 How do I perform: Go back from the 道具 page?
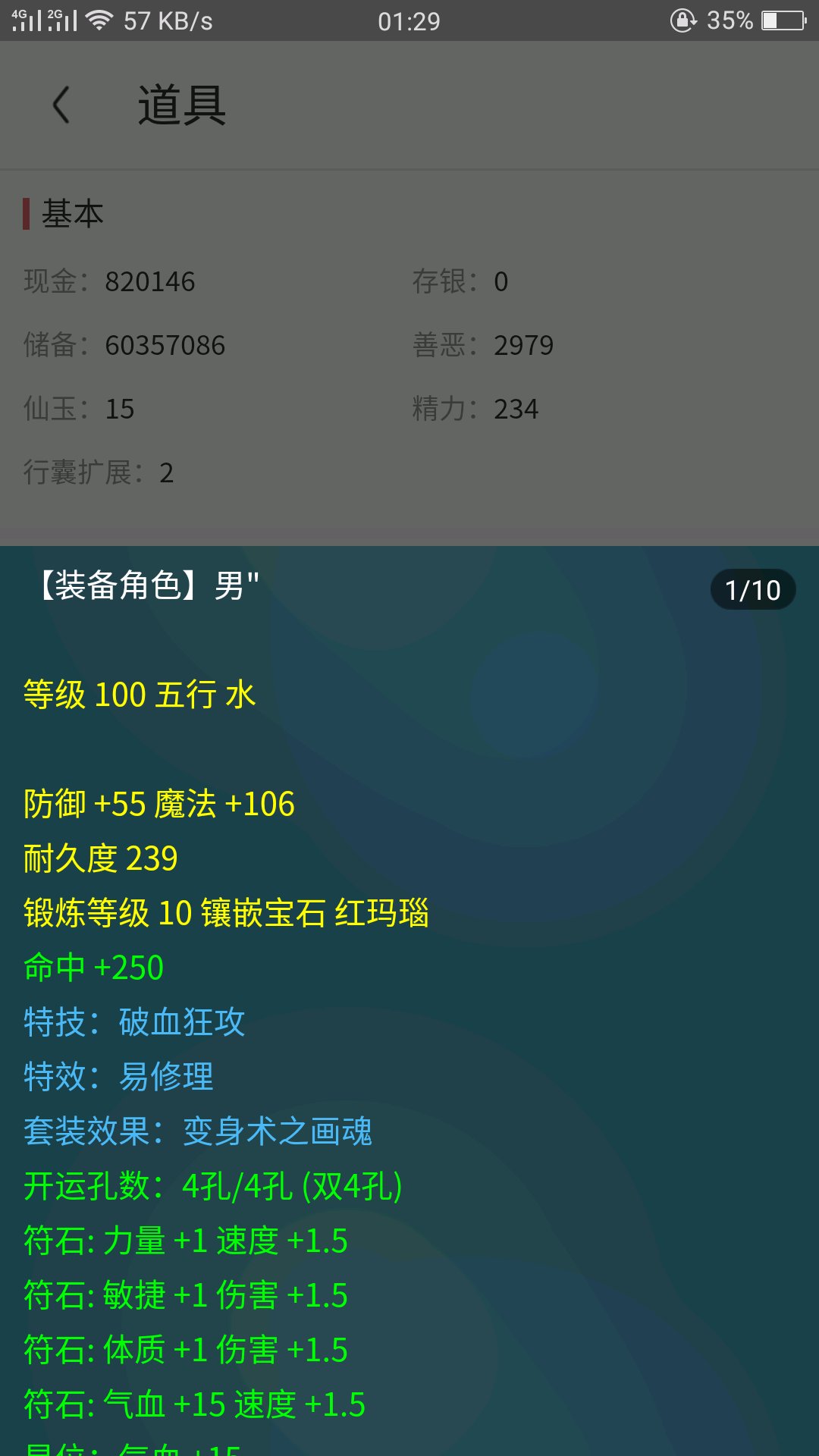click(x=61, y=105)
